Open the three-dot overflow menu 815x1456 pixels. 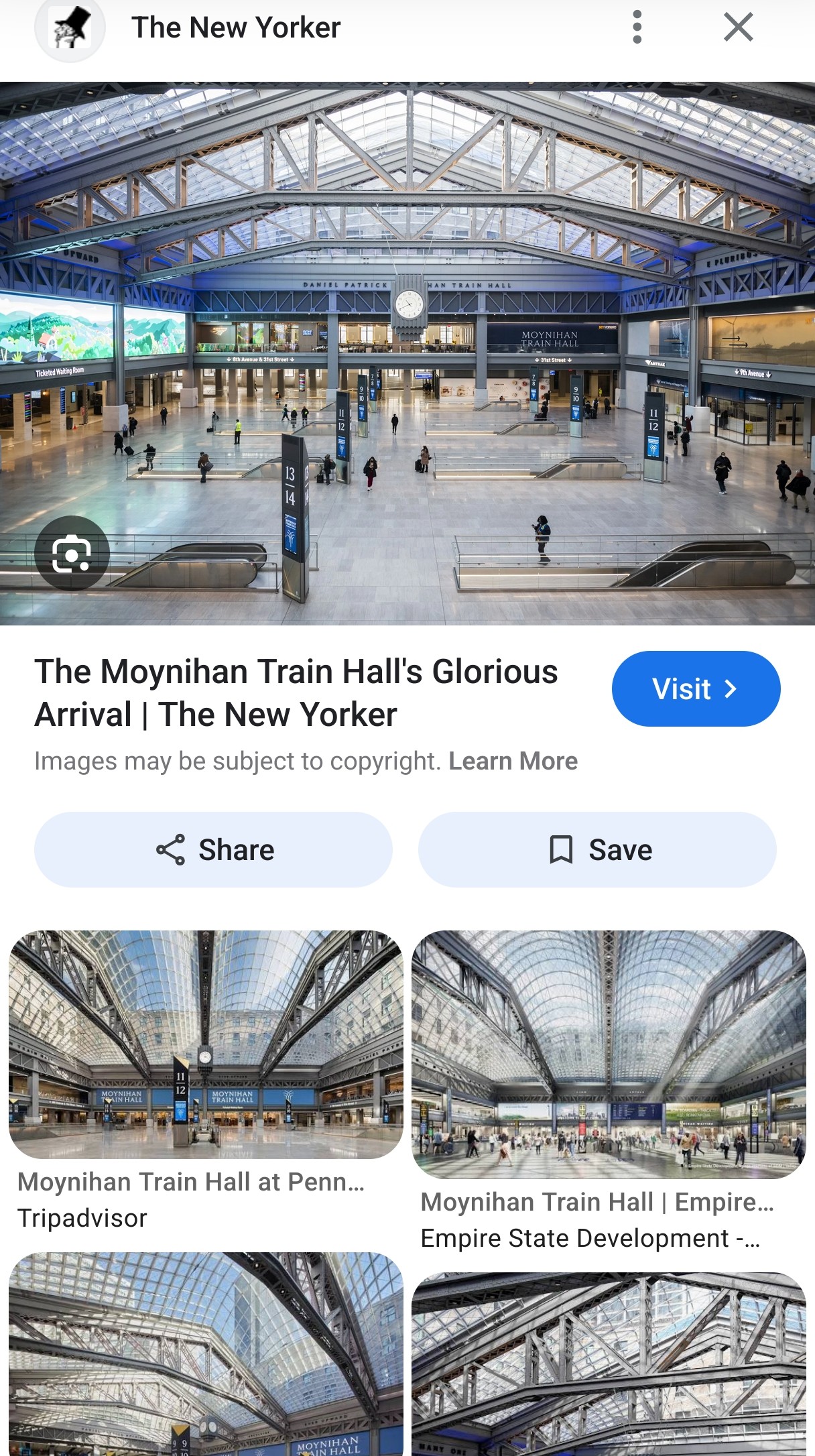pos(637,27)
